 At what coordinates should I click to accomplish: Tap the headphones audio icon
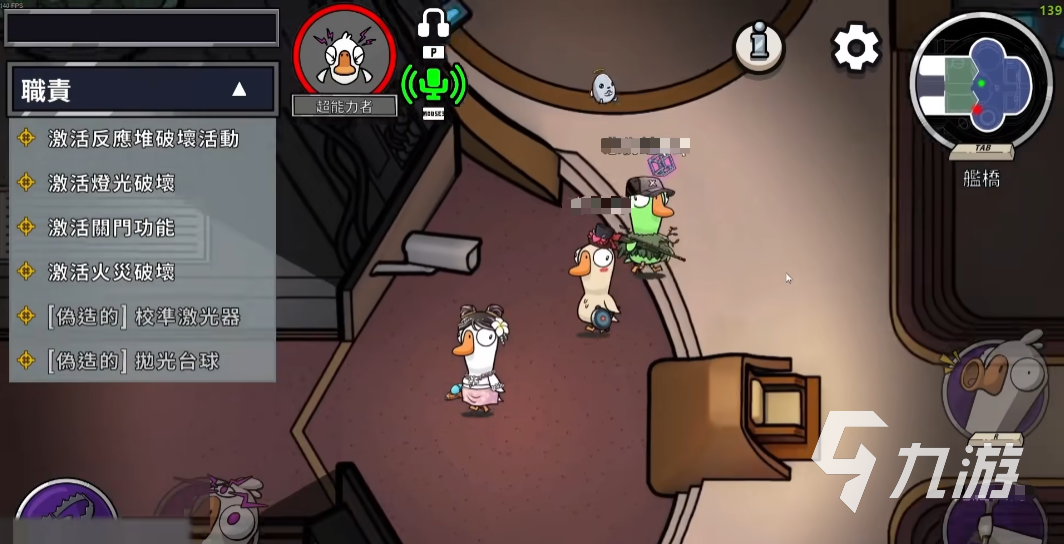(433, 23)
